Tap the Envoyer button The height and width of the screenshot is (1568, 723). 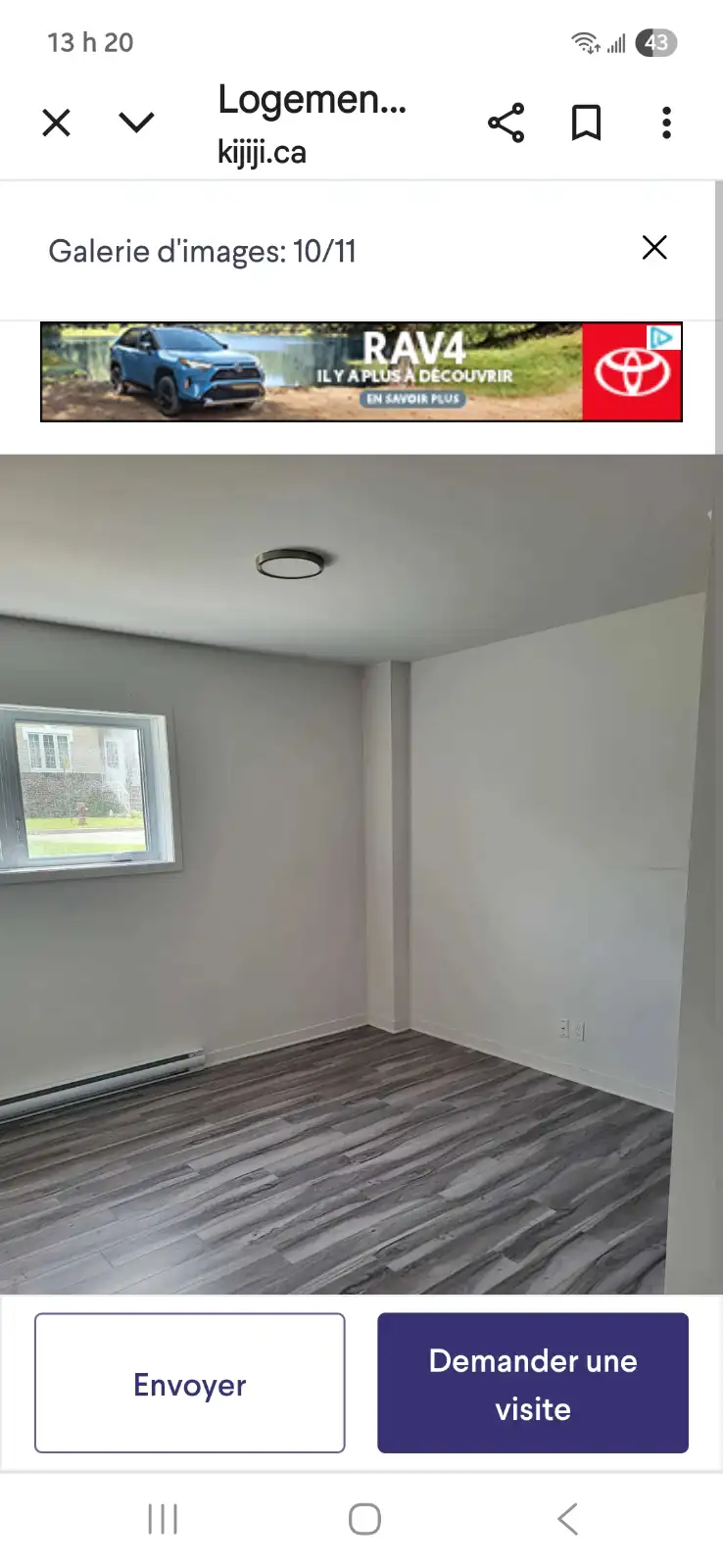tap(190, 1383)
